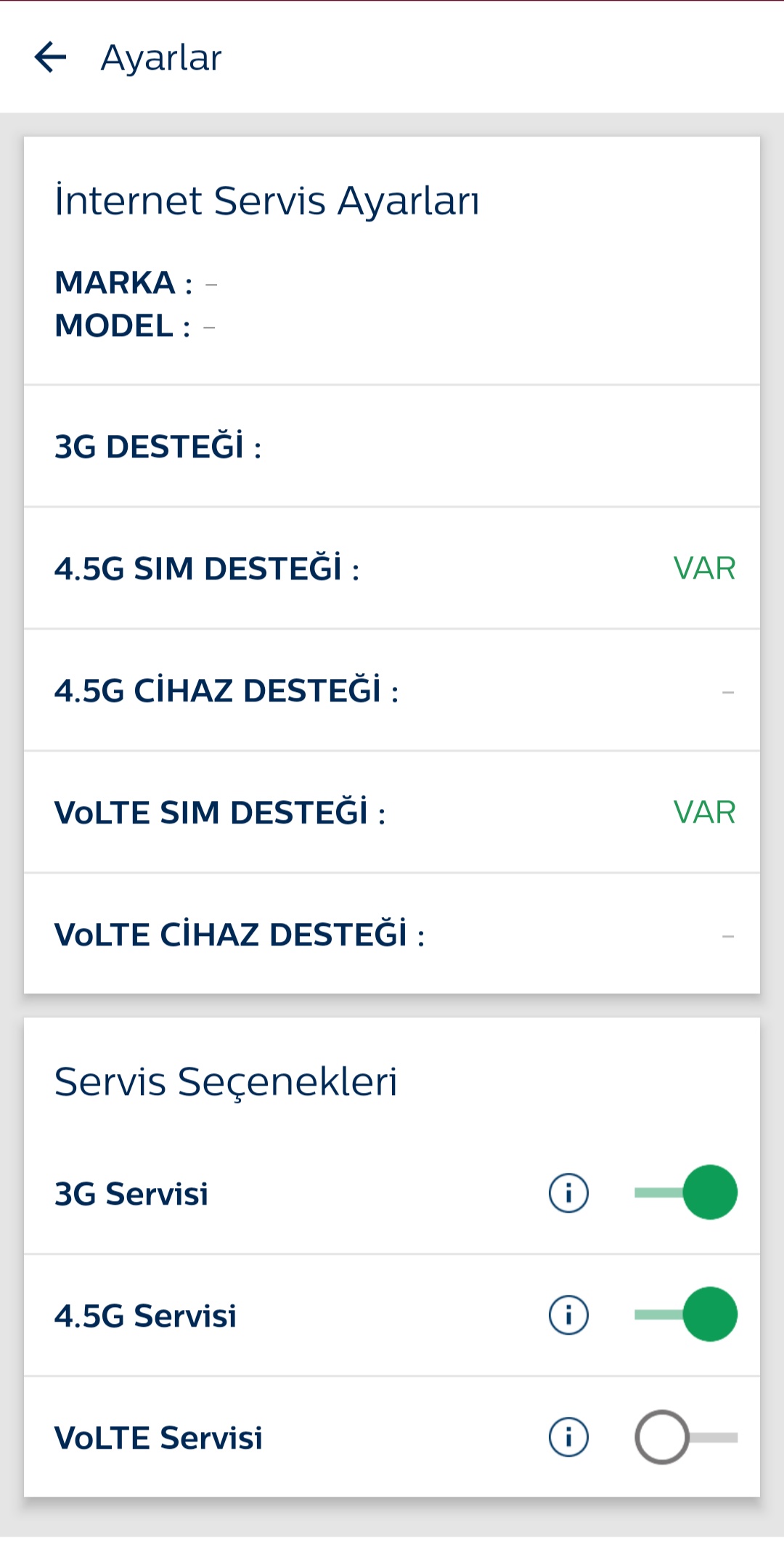The height and width of the screenshot is (1541, 784).
Task: Go back from the Ayarlar screen
Action: 50,57
